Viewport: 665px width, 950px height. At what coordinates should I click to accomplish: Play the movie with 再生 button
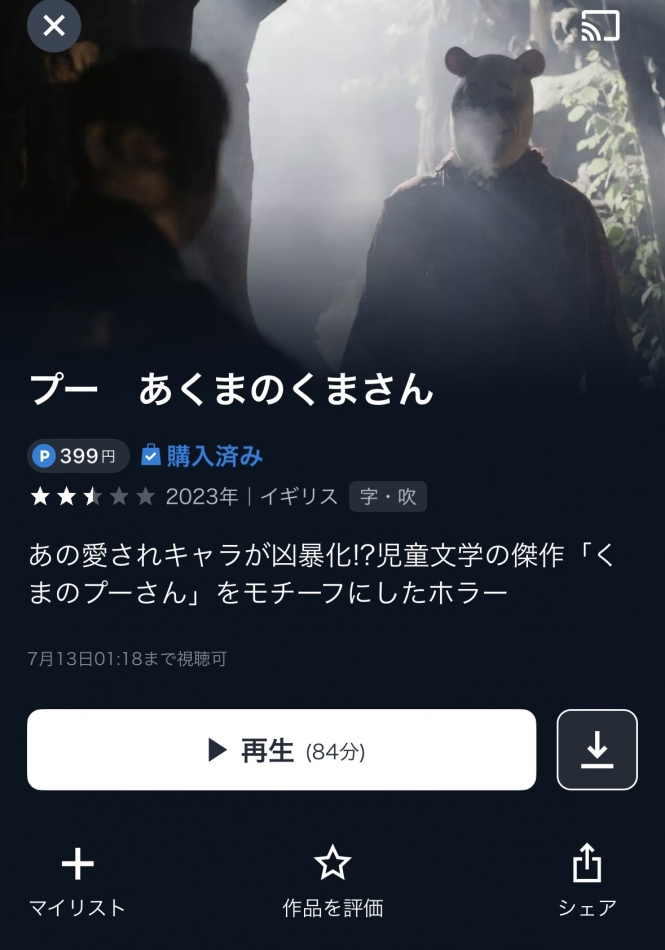(281, 750)
